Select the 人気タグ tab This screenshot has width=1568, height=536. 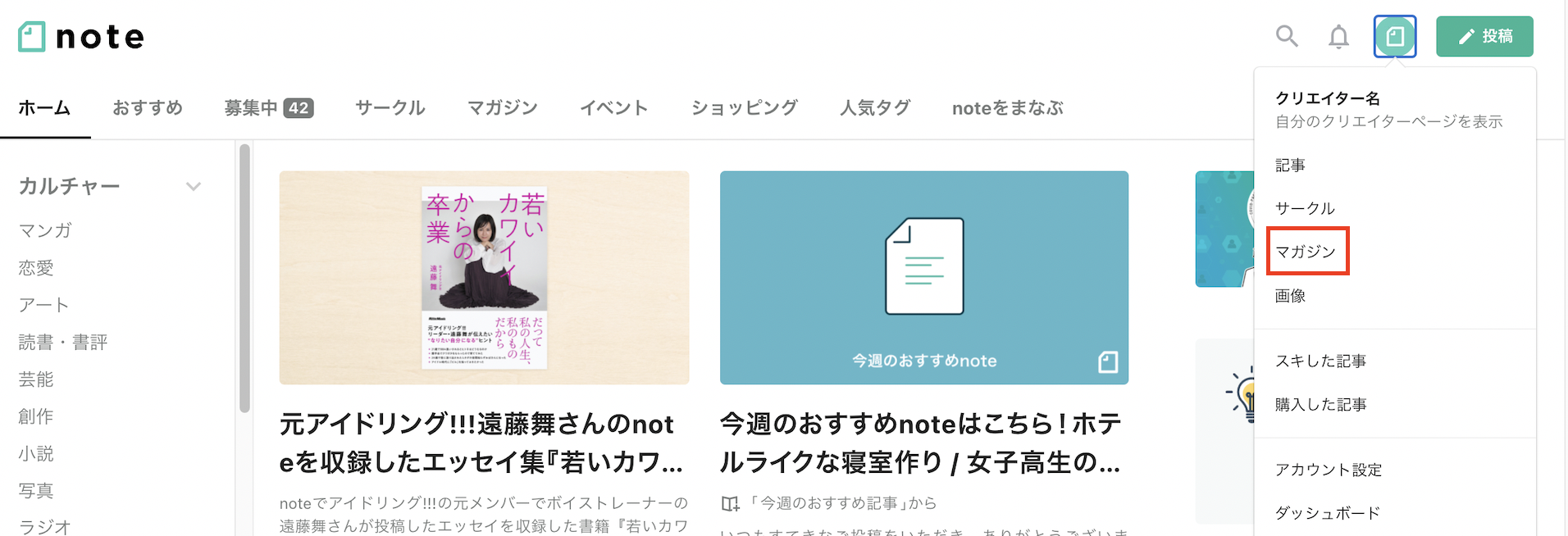pos(874,107)
